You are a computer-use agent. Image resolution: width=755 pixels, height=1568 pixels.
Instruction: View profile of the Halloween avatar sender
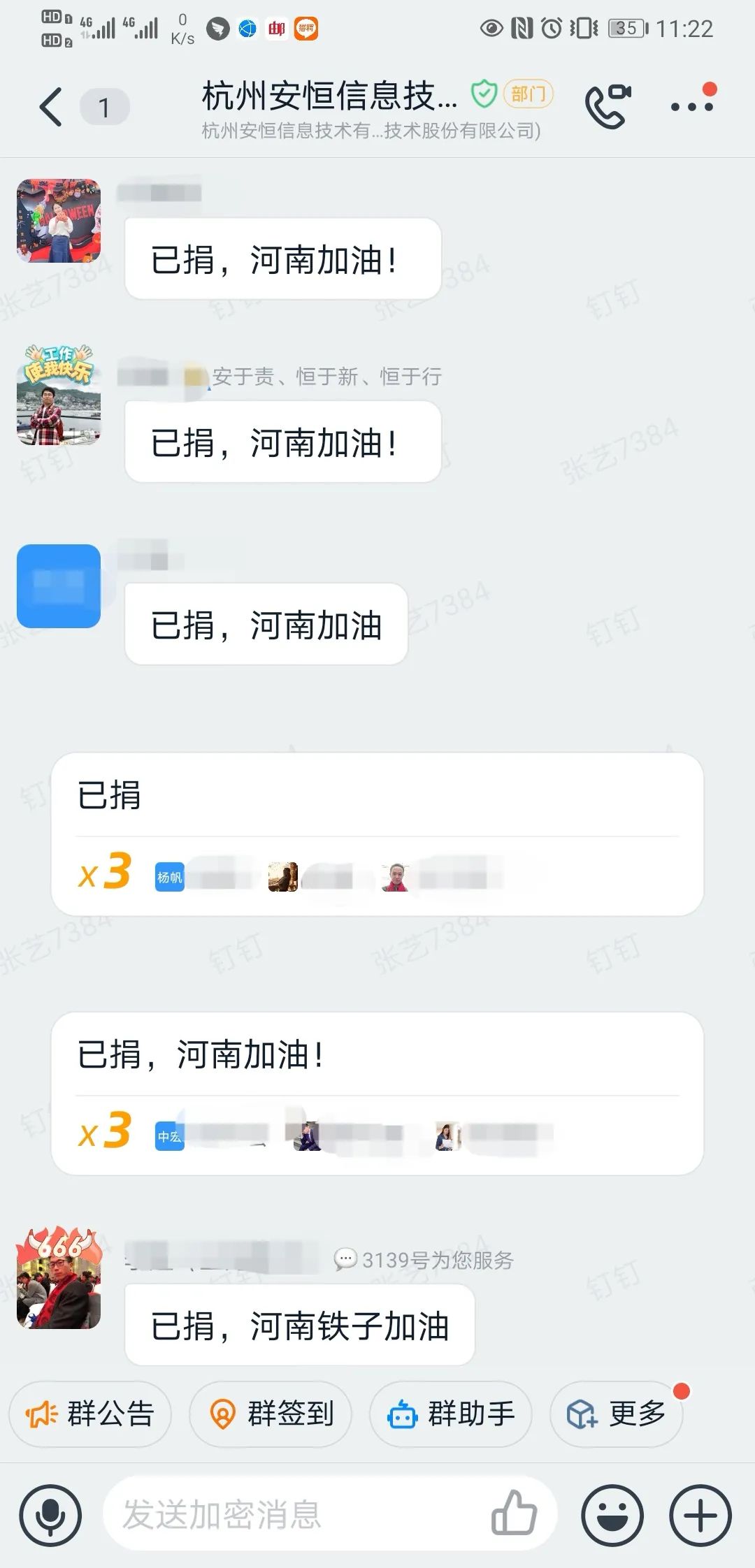coord(59,221)
